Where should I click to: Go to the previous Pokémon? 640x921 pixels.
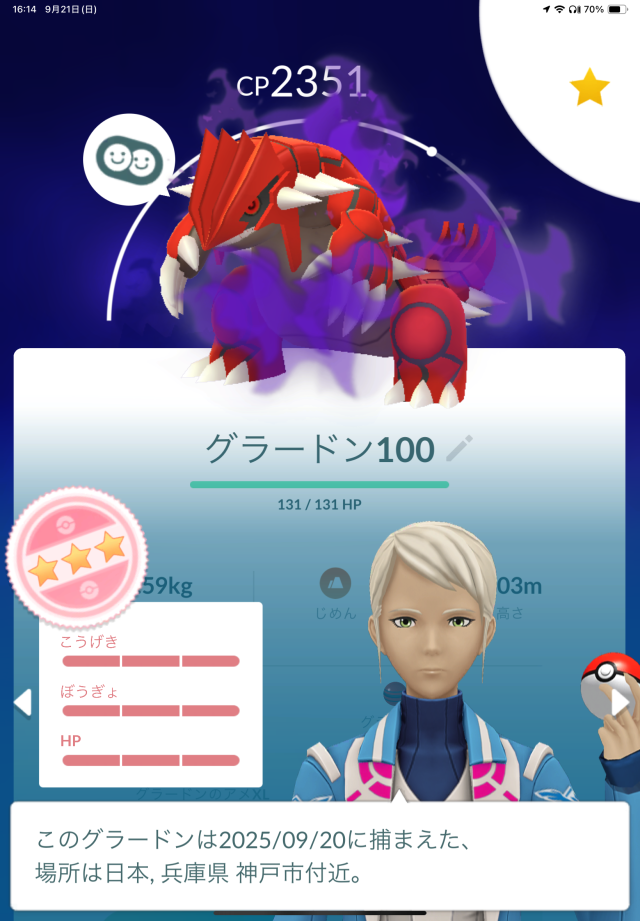22,702
